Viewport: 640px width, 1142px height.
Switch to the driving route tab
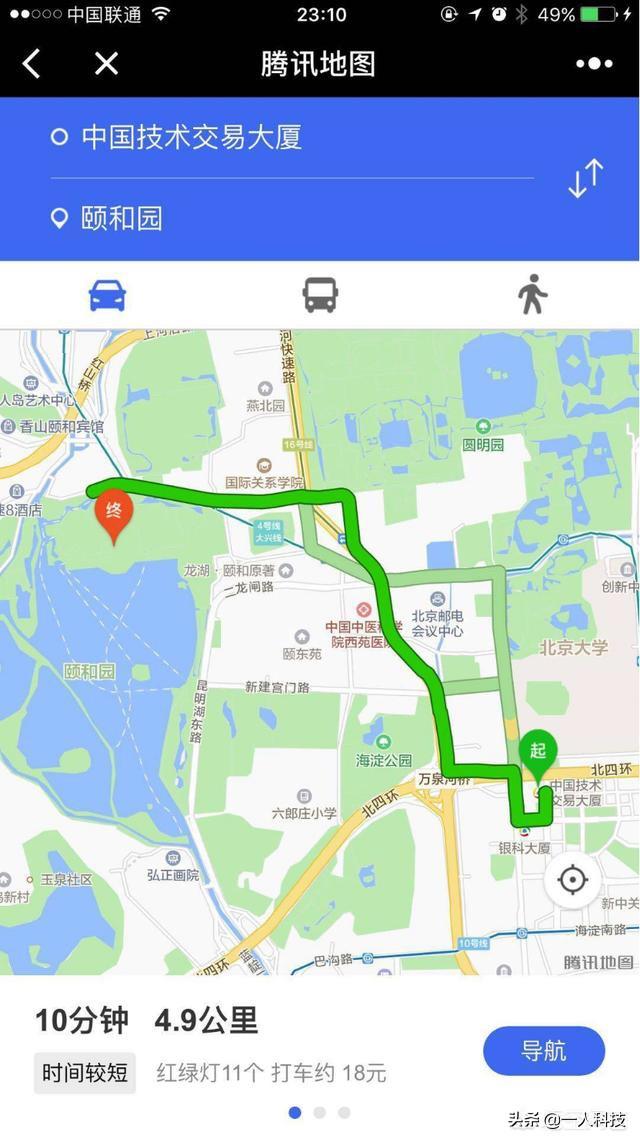tap(107, 295)
